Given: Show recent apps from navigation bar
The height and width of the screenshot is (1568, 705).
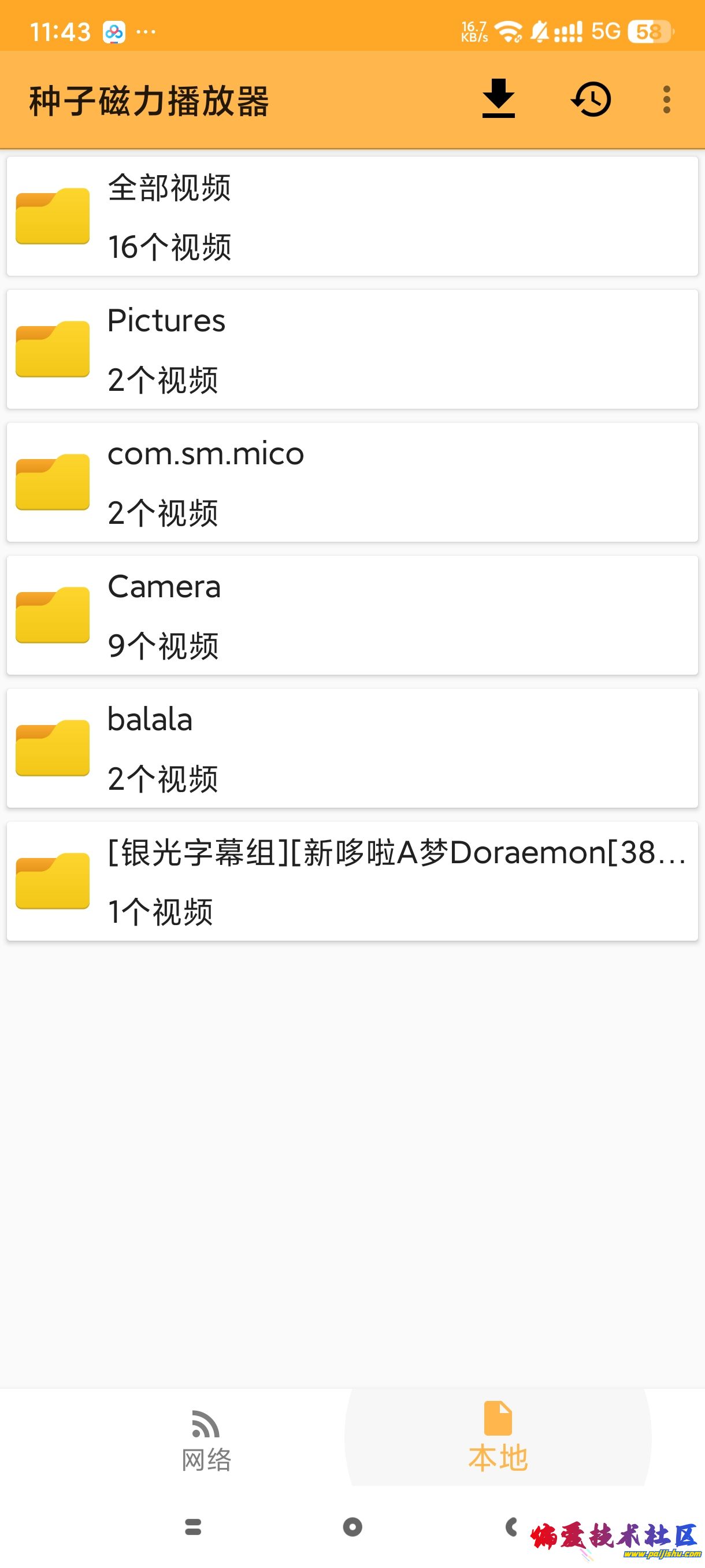Looking at the screenshot, I should coord(193,1526).
